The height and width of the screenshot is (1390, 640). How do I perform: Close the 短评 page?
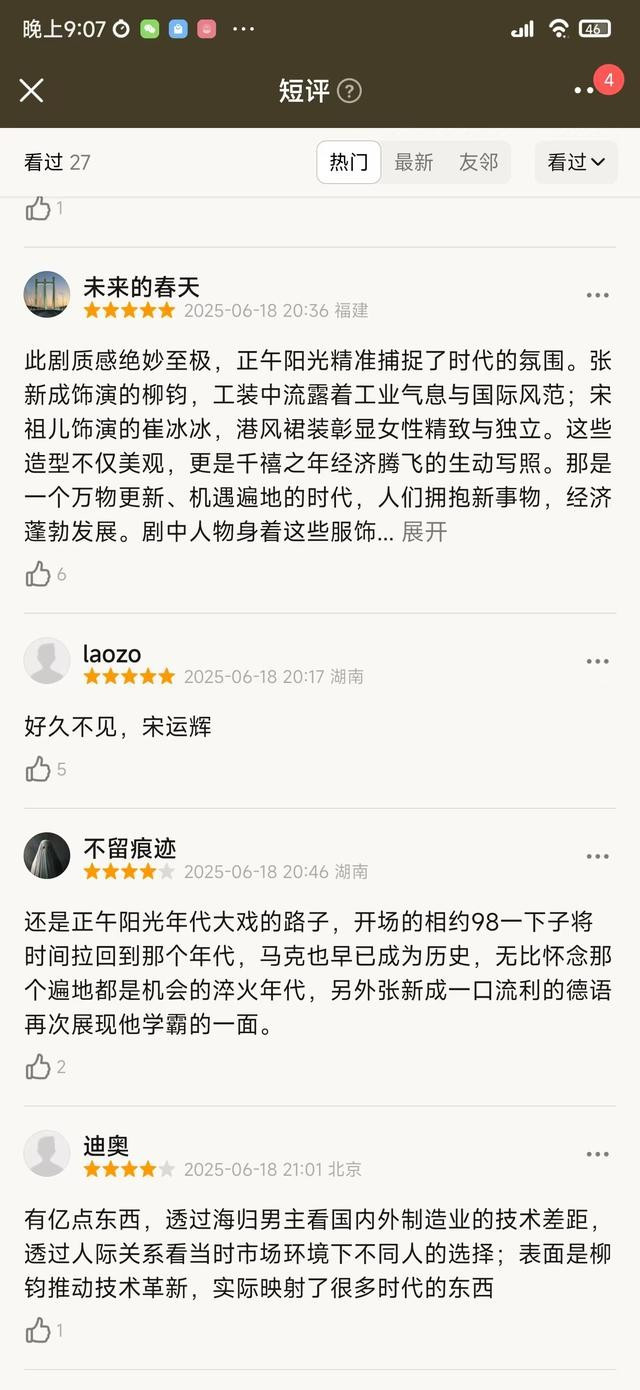click(31, 90)
